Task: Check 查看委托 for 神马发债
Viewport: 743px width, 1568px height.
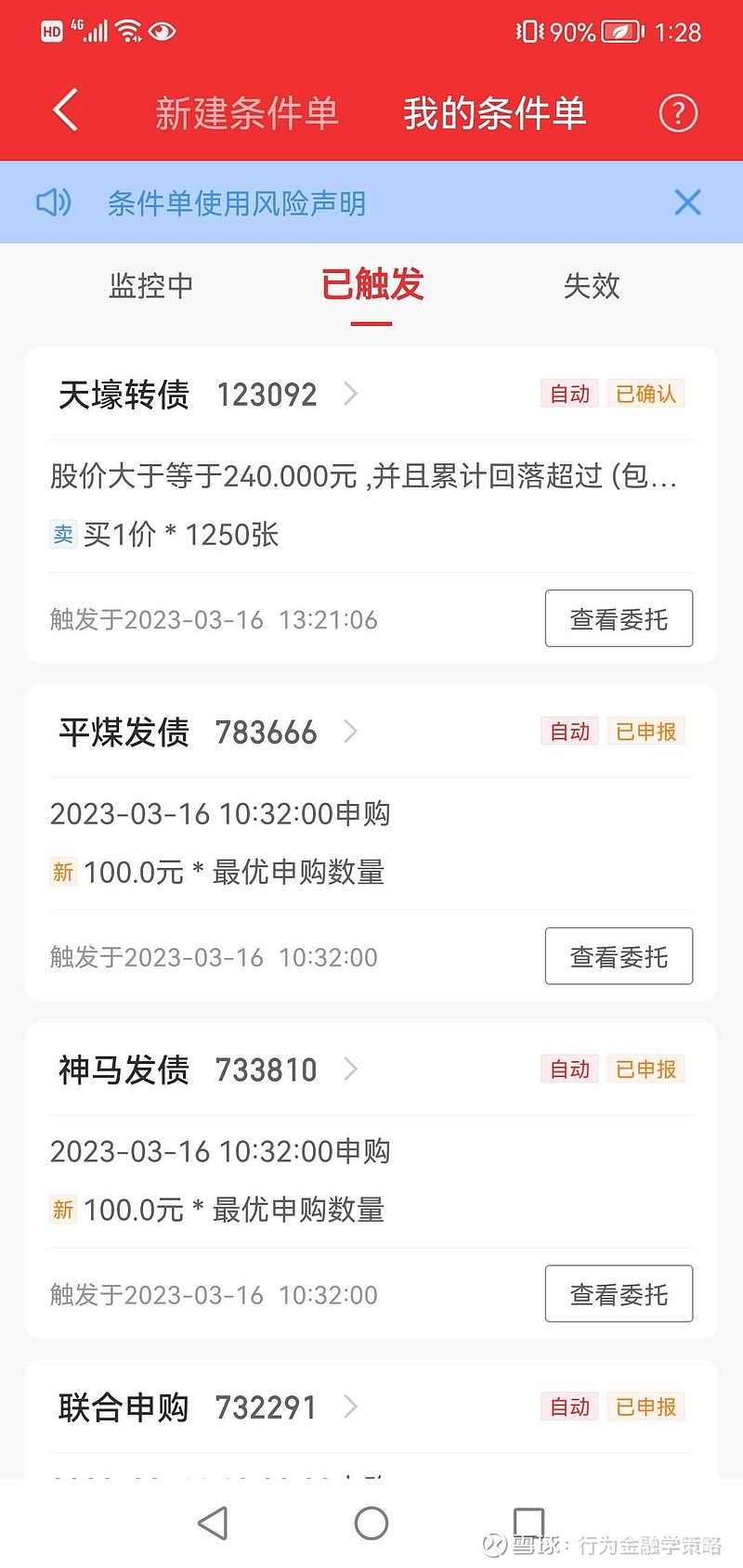Action: pos(619,1293)
